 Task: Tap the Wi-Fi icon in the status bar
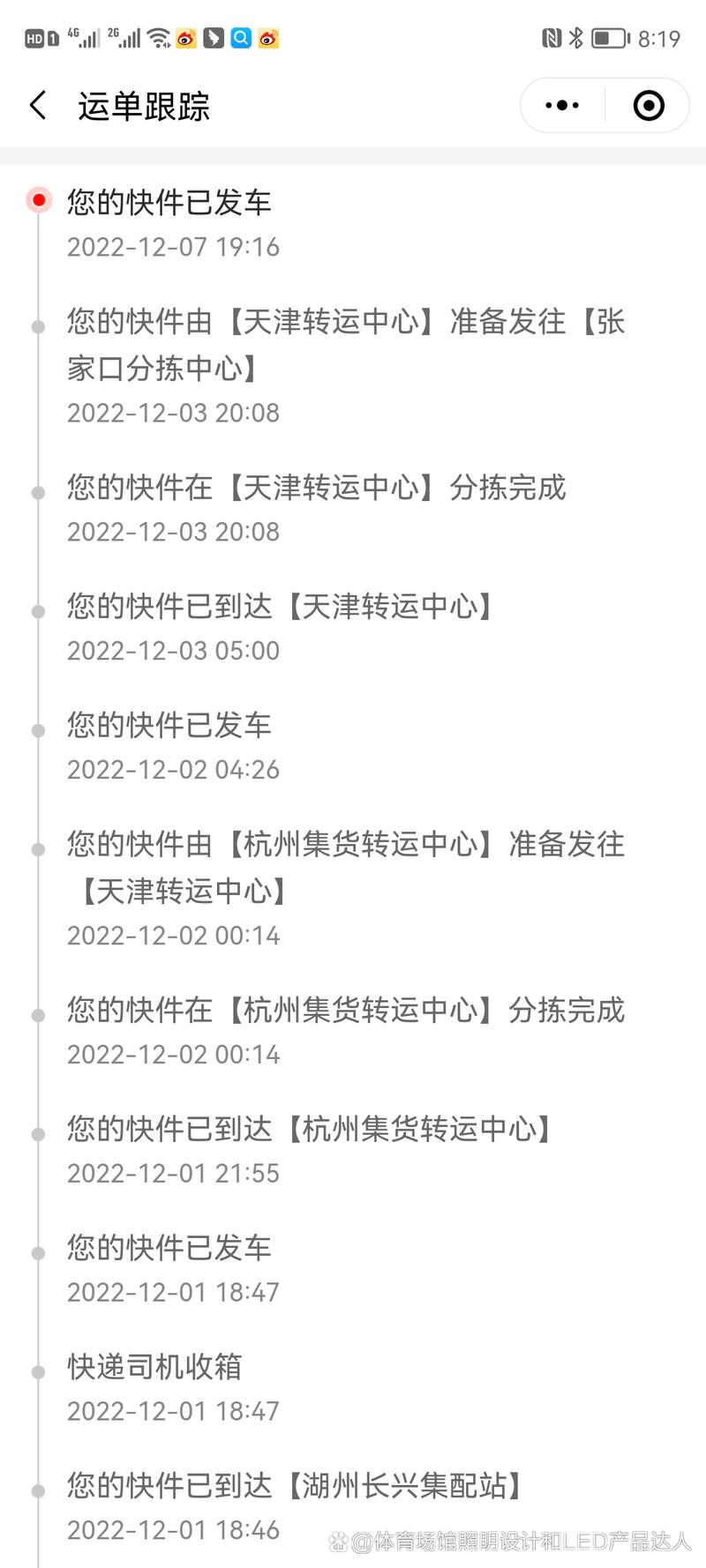click(159, 37)
